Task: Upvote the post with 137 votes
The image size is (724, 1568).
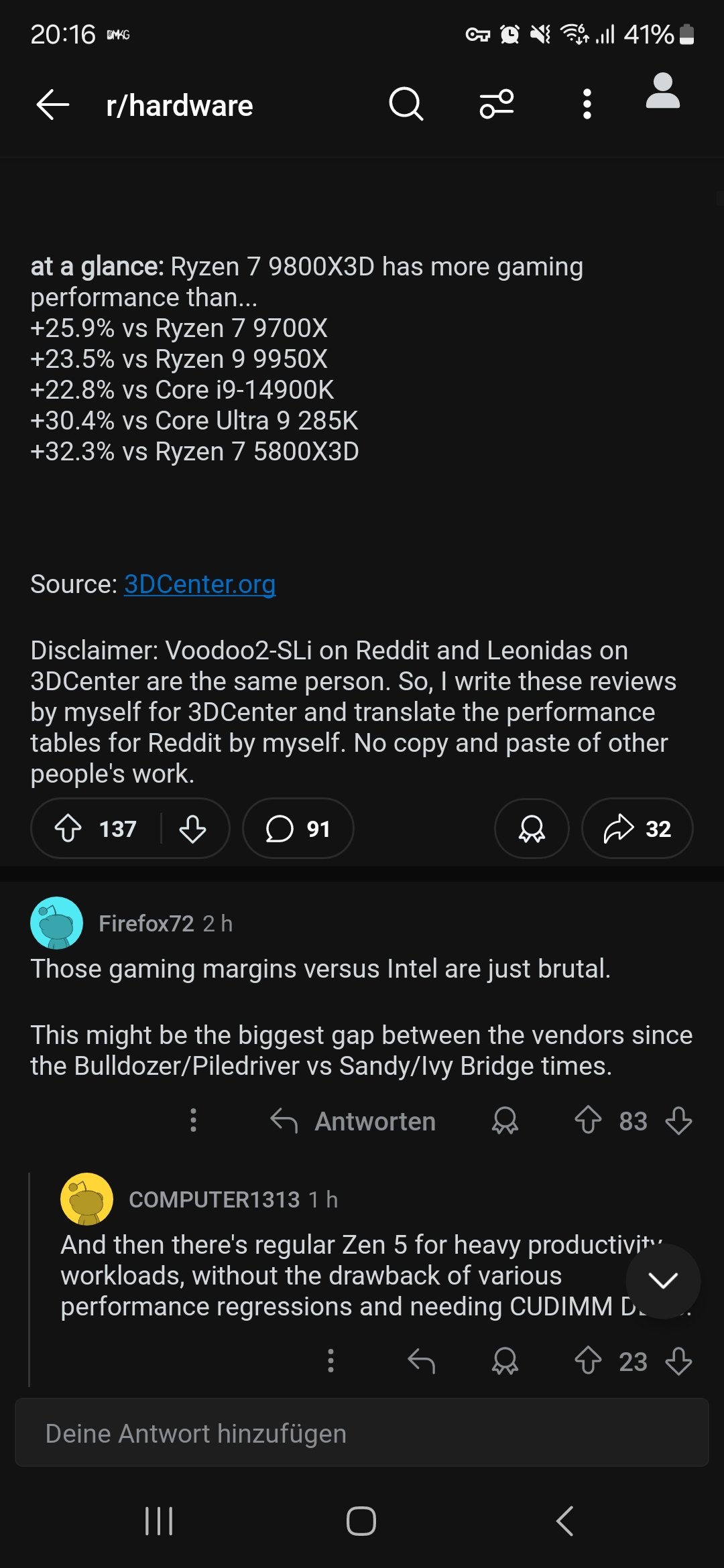Action: click(68, 828)
